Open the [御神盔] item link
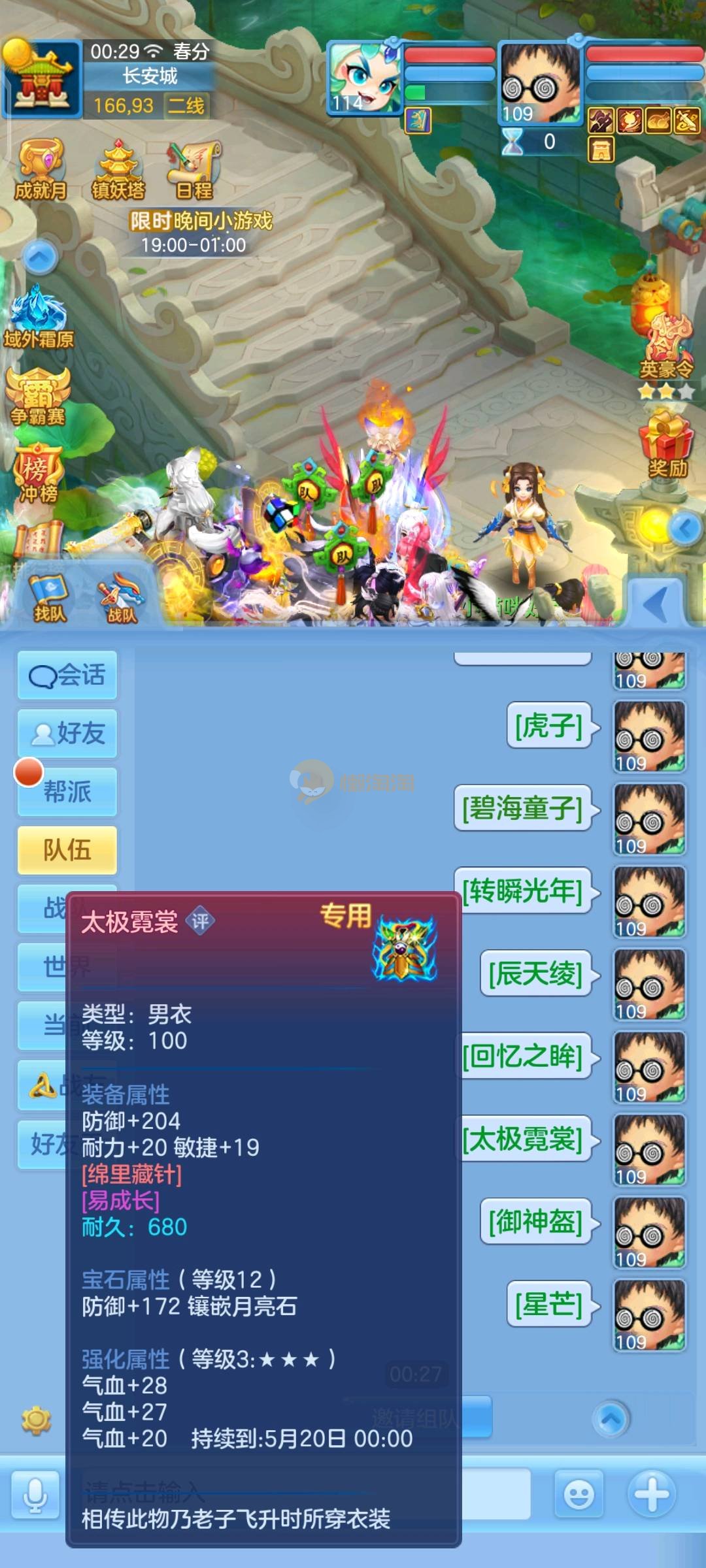This screenshot has width=706, height=1568. pos(536,1221)
